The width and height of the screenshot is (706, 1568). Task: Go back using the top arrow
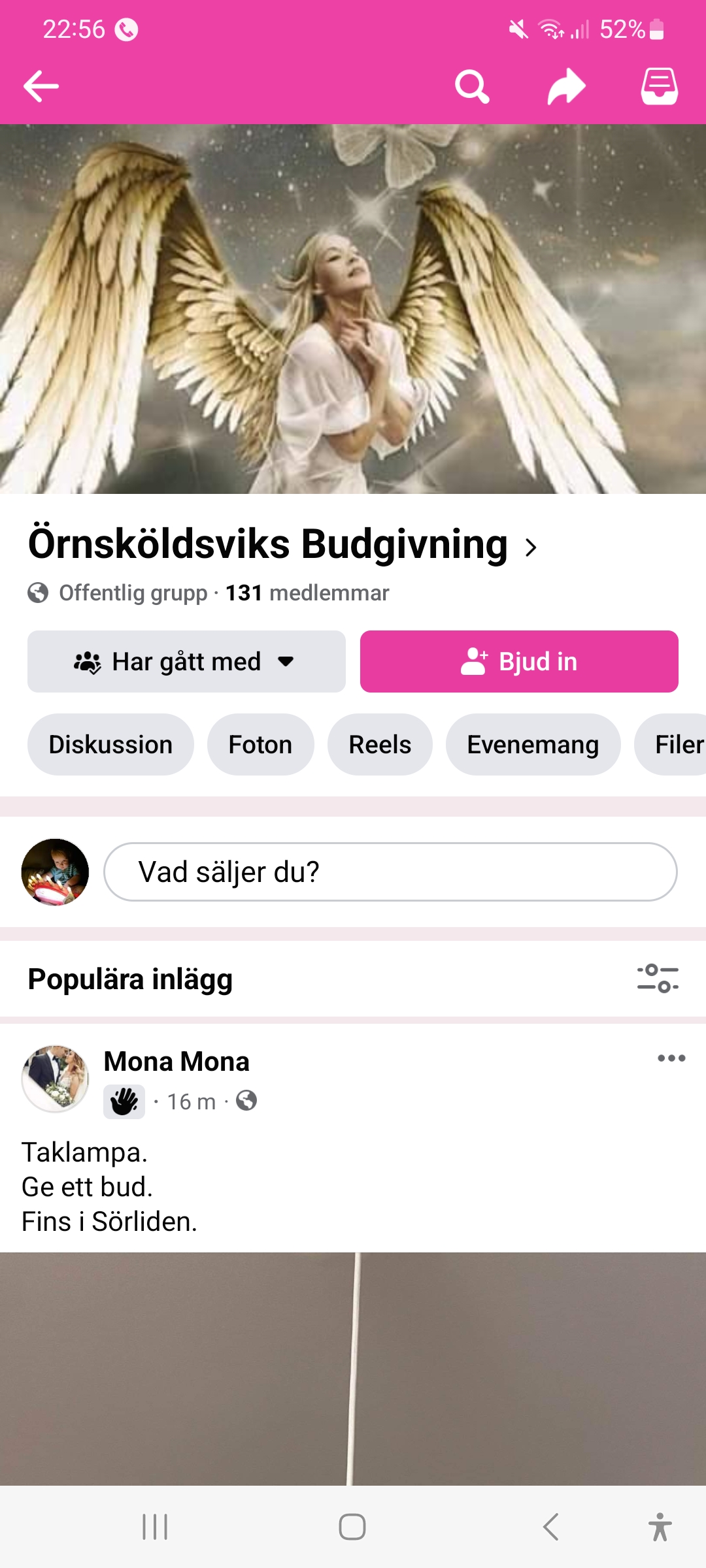tap(41, 86)
